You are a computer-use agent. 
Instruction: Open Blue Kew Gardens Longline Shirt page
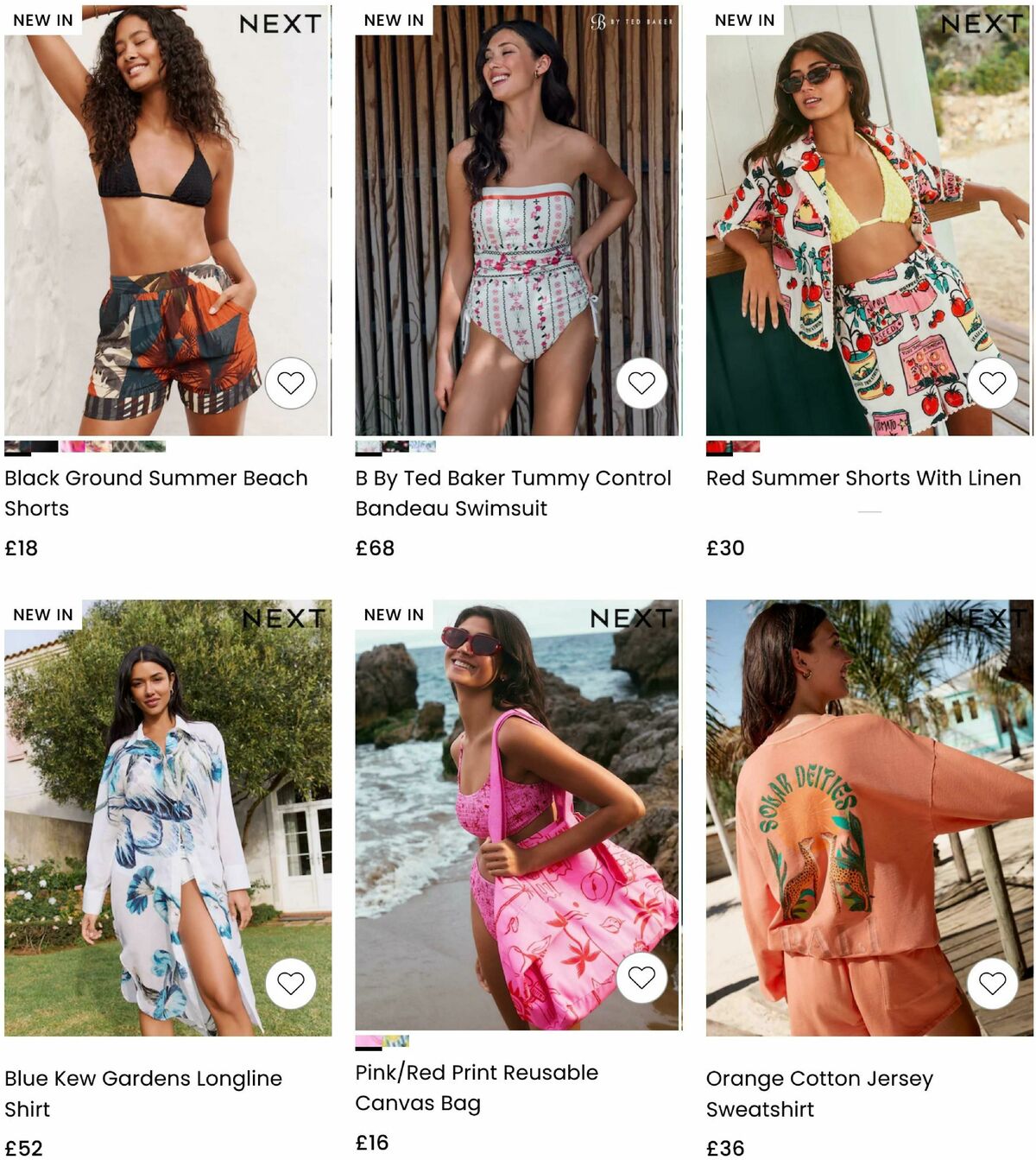[x=142, y=1094]
